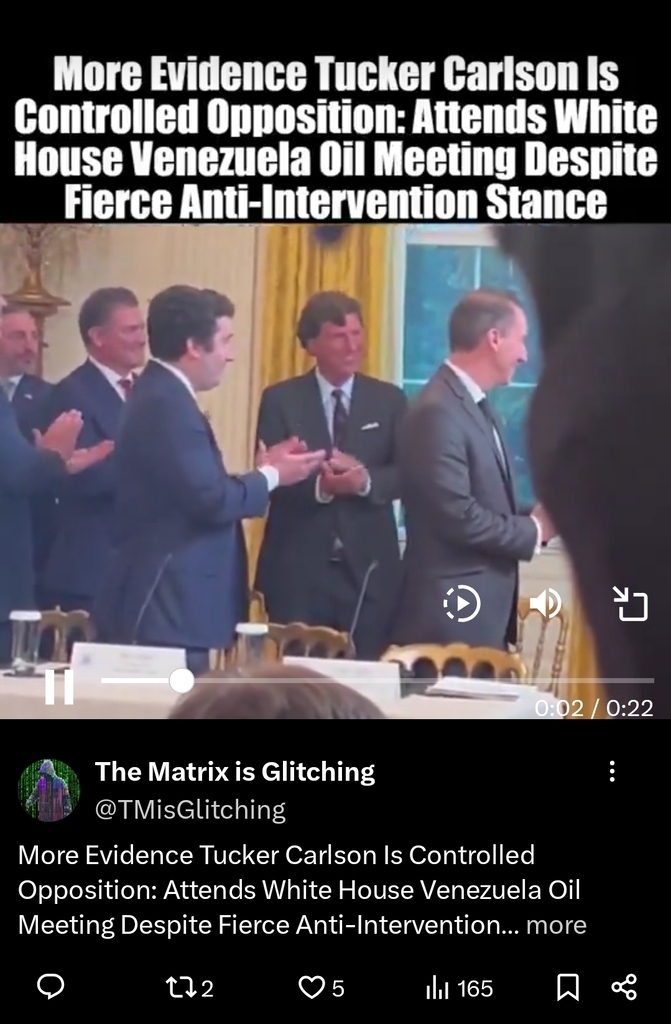Open The Matrix is Glitching account name
This screenshot has height=1024, width=671.
pyautogui.click(x=234, y=771)
